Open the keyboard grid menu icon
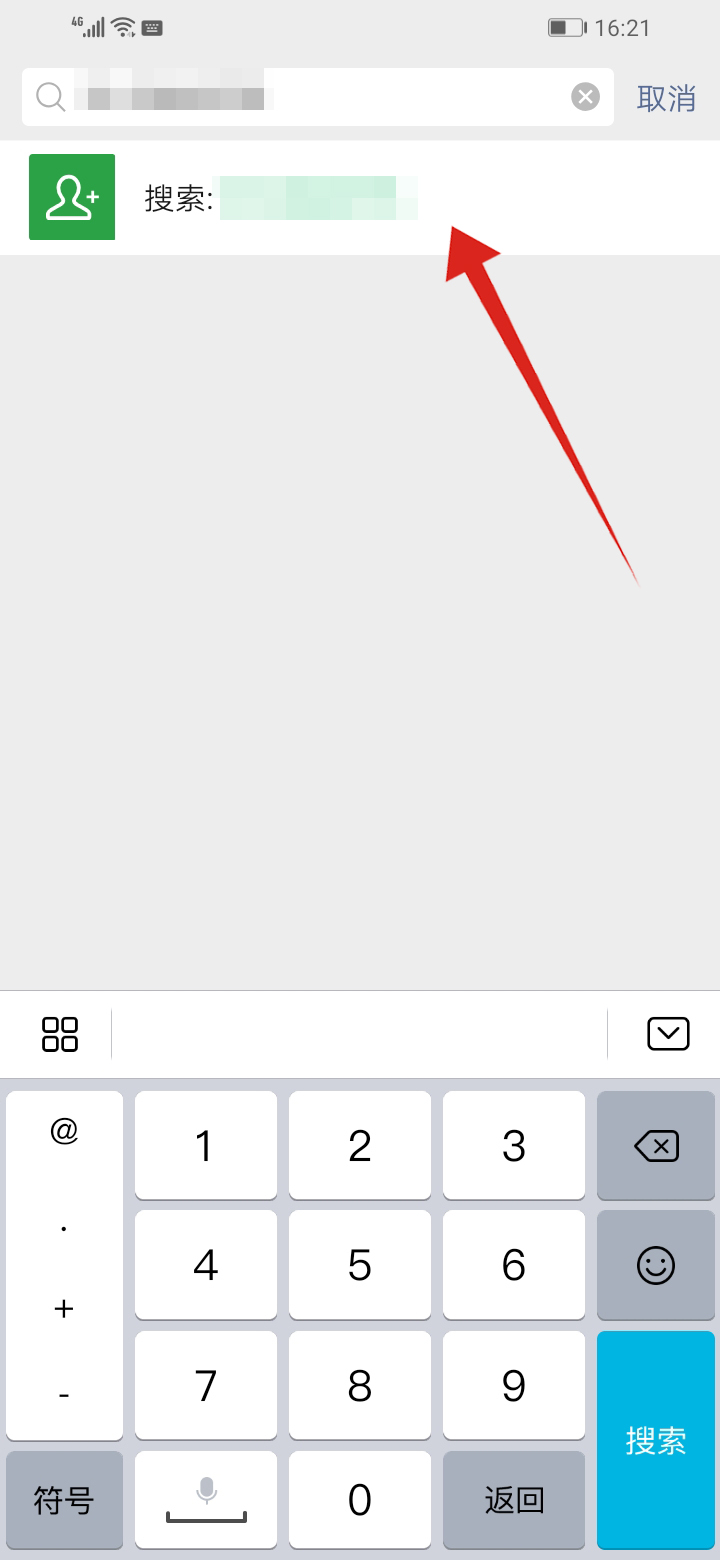 pyautogui.click(x=60, y=1034)
